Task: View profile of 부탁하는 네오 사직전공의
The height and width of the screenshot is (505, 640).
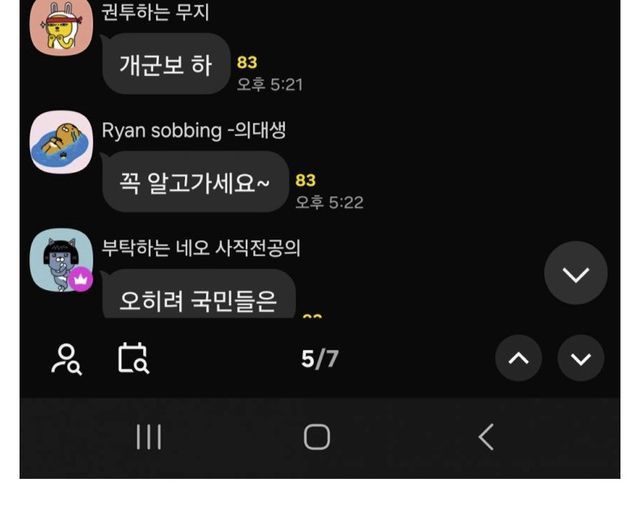Action: click(x=61, y=260)
